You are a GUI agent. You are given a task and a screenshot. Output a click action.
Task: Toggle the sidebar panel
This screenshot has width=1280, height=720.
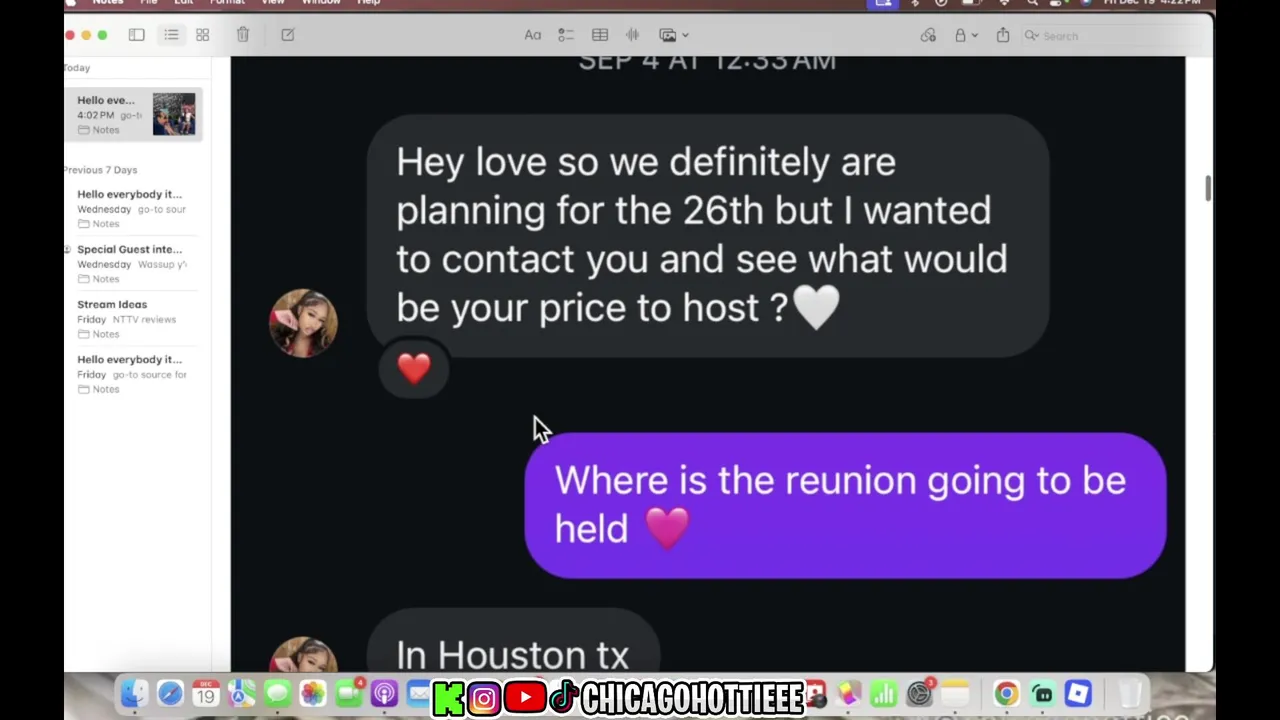[137, 35]
